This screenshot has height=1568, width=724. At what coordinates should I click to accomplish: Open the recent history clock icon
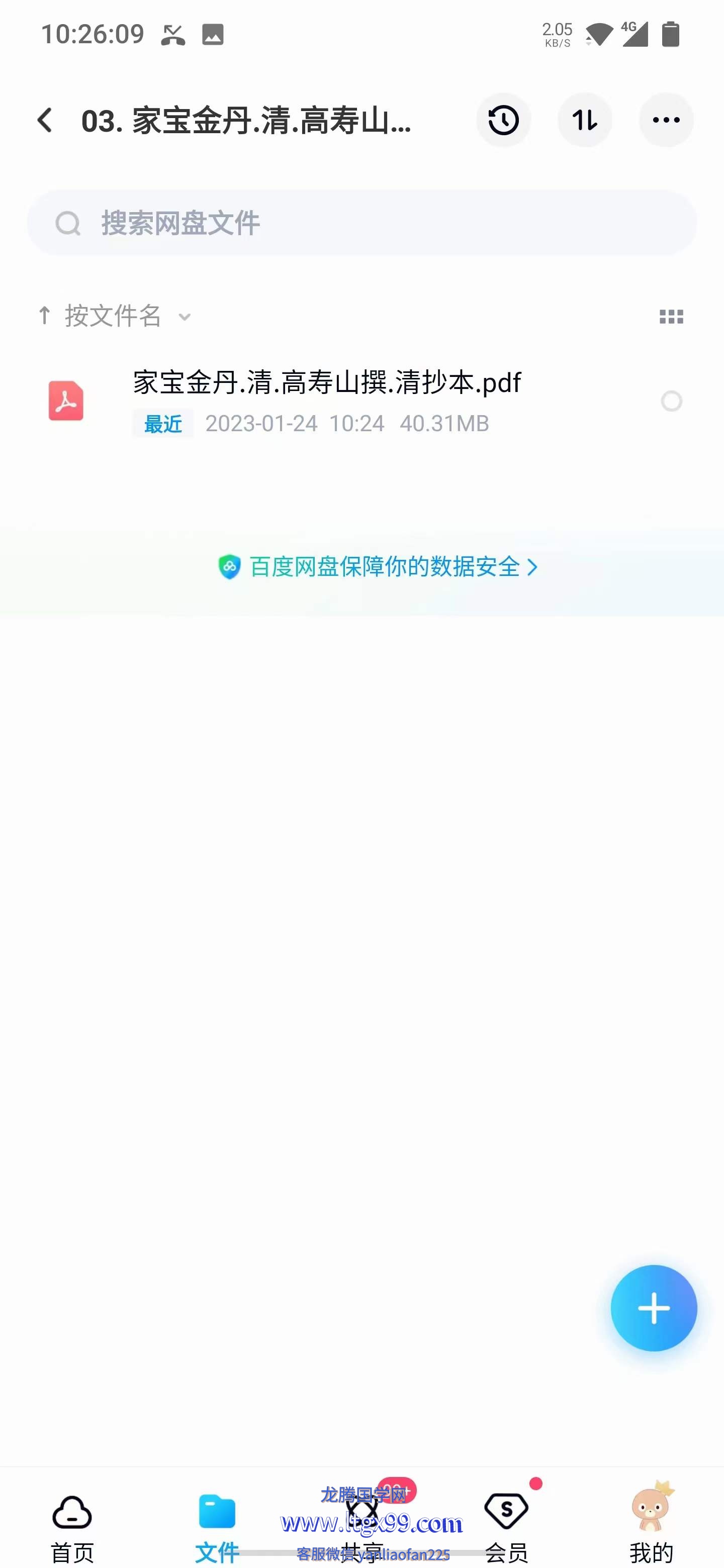pyautogui.click(x=503, y=120)
